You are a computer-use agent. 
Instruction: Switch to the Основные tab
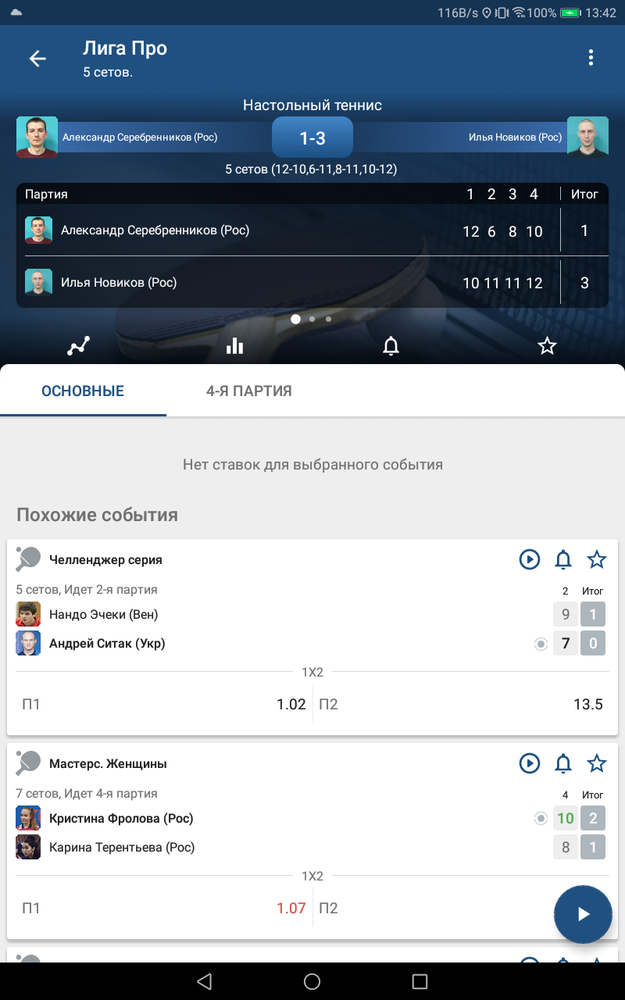(x=83, y=391)
